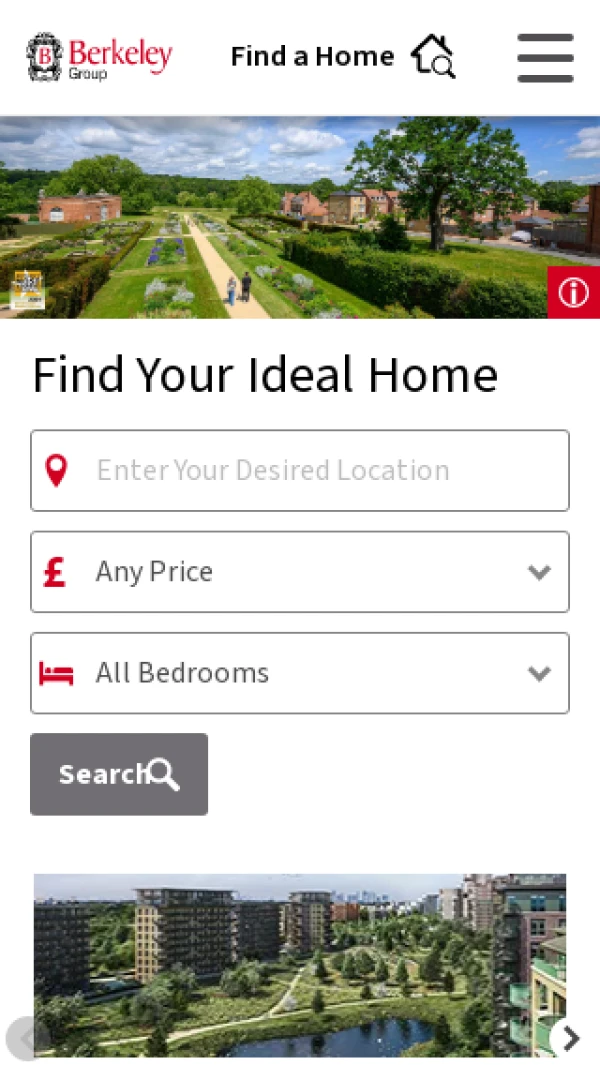
Task: Expand the Any Price dropdown
Action: tap(300, 572)
